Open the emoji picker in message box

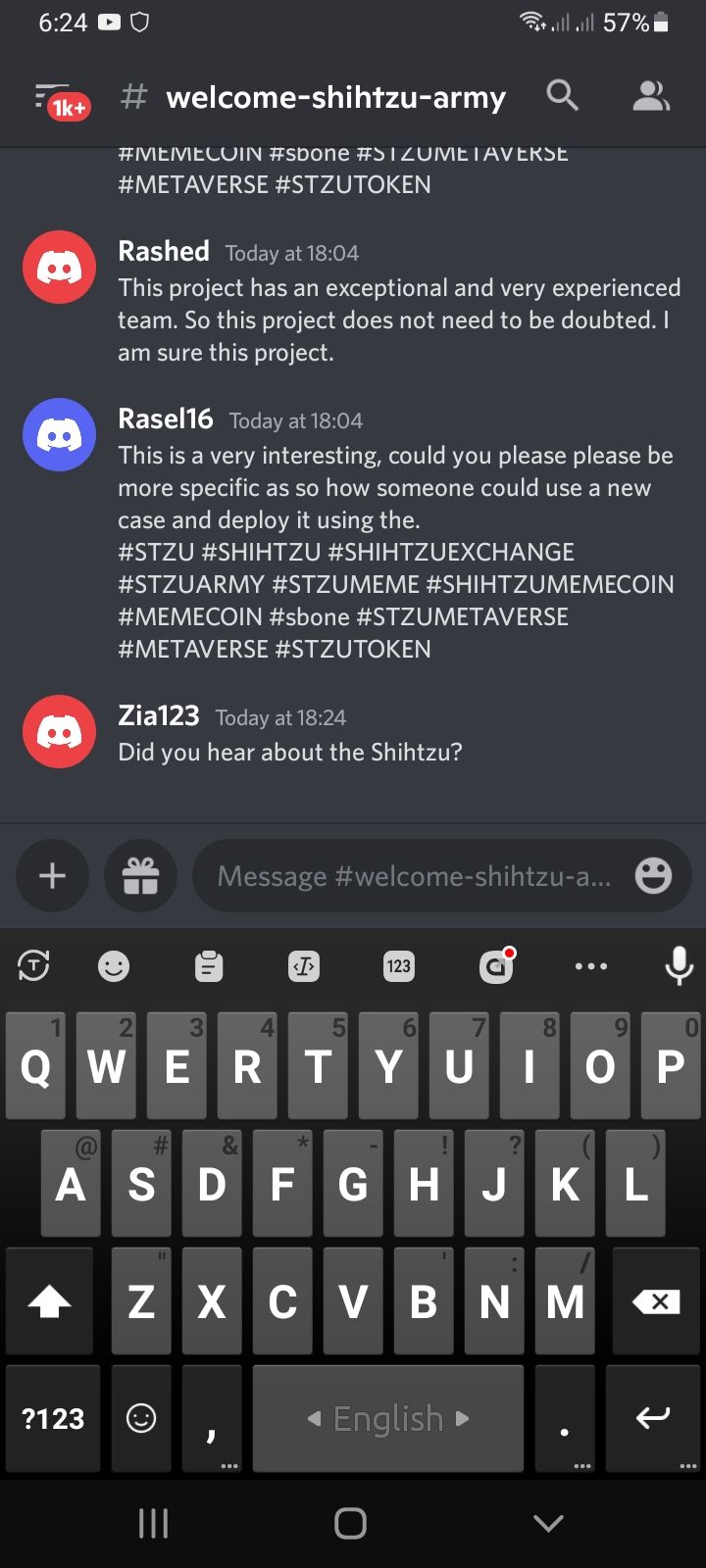pyautogui.click(x=653, y=875)
